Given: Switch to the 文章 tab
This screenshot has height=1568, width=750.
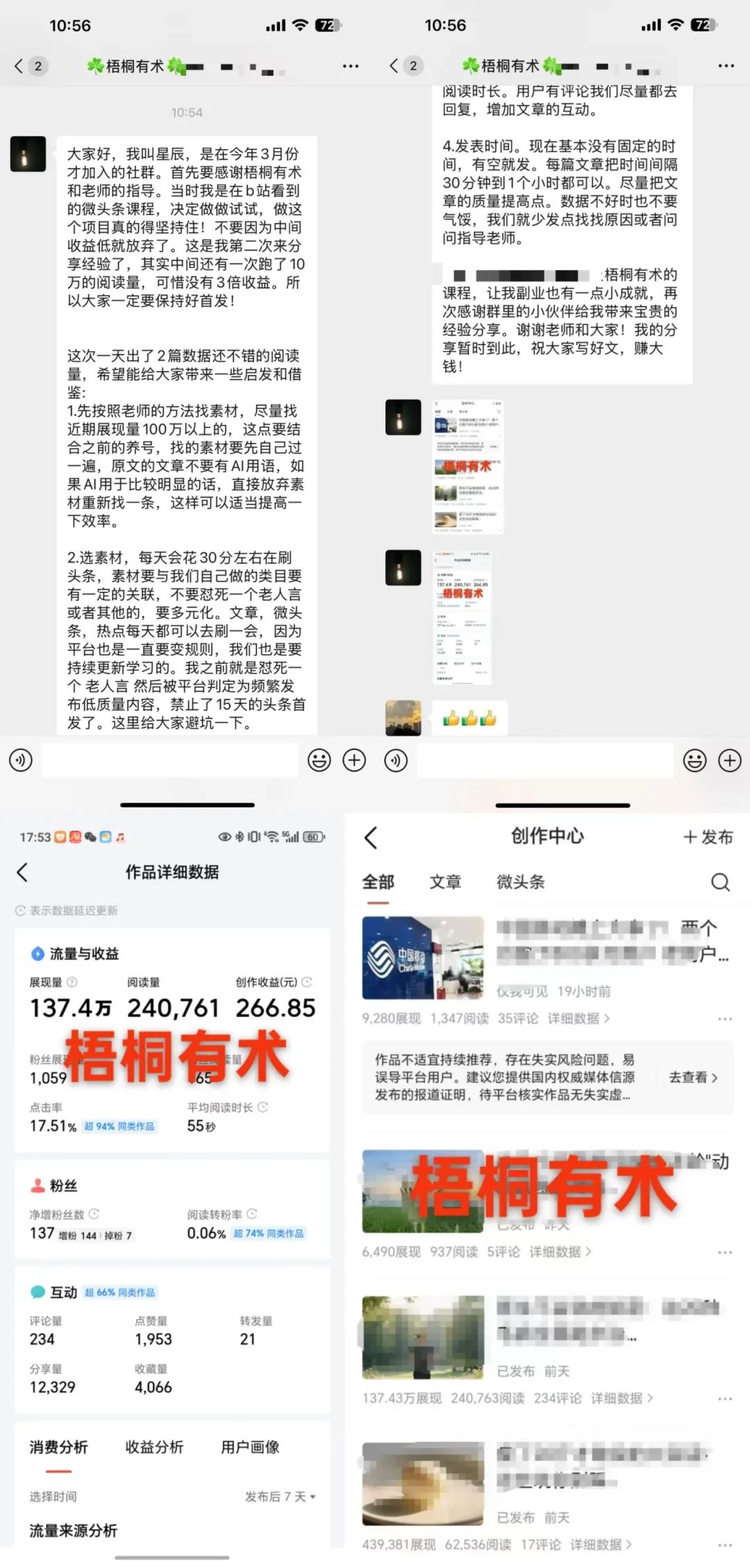Looking at the screenshot, I should (446, 882).
